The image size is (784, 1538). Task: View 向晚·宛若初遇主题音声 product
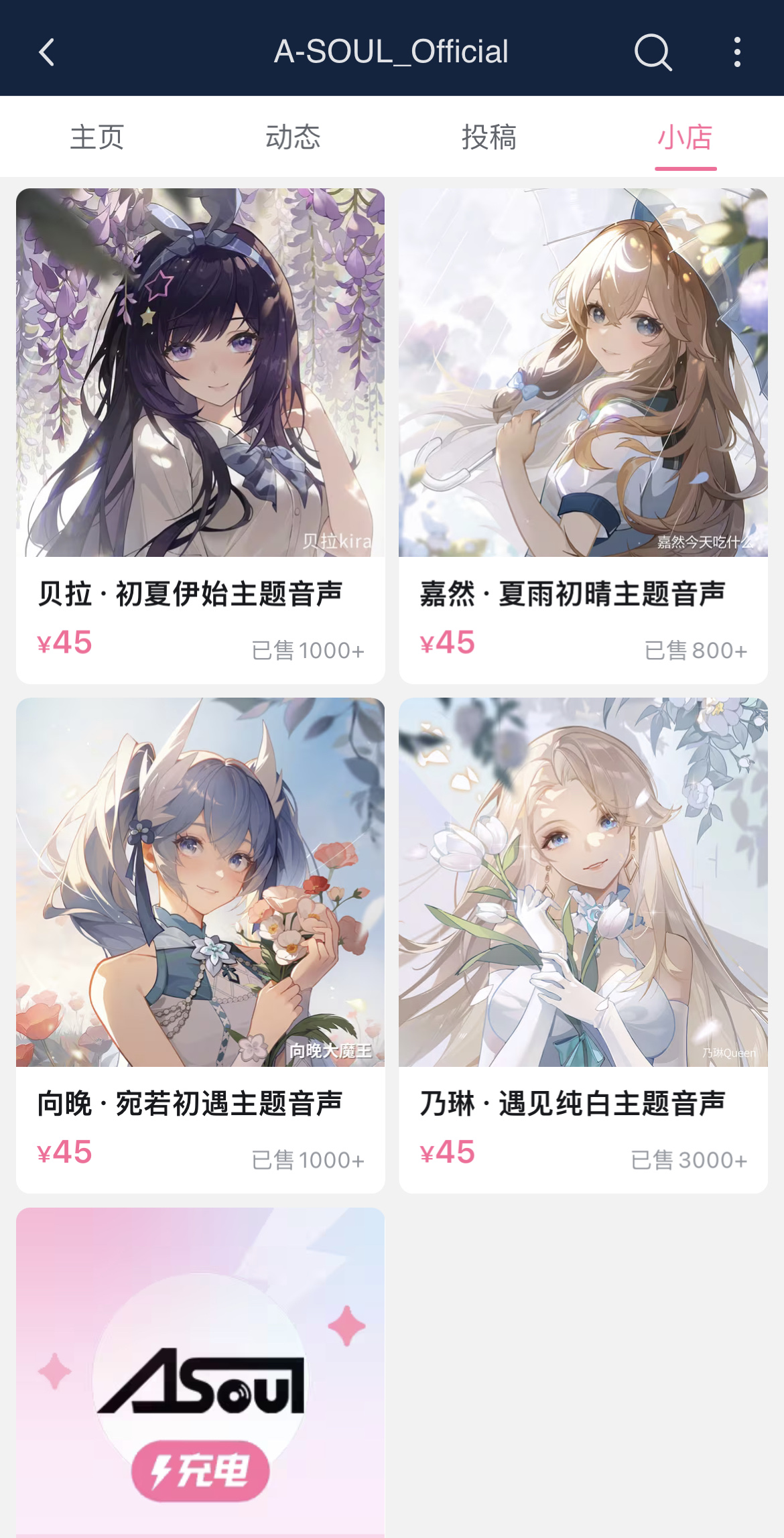[x=200, y=945]
